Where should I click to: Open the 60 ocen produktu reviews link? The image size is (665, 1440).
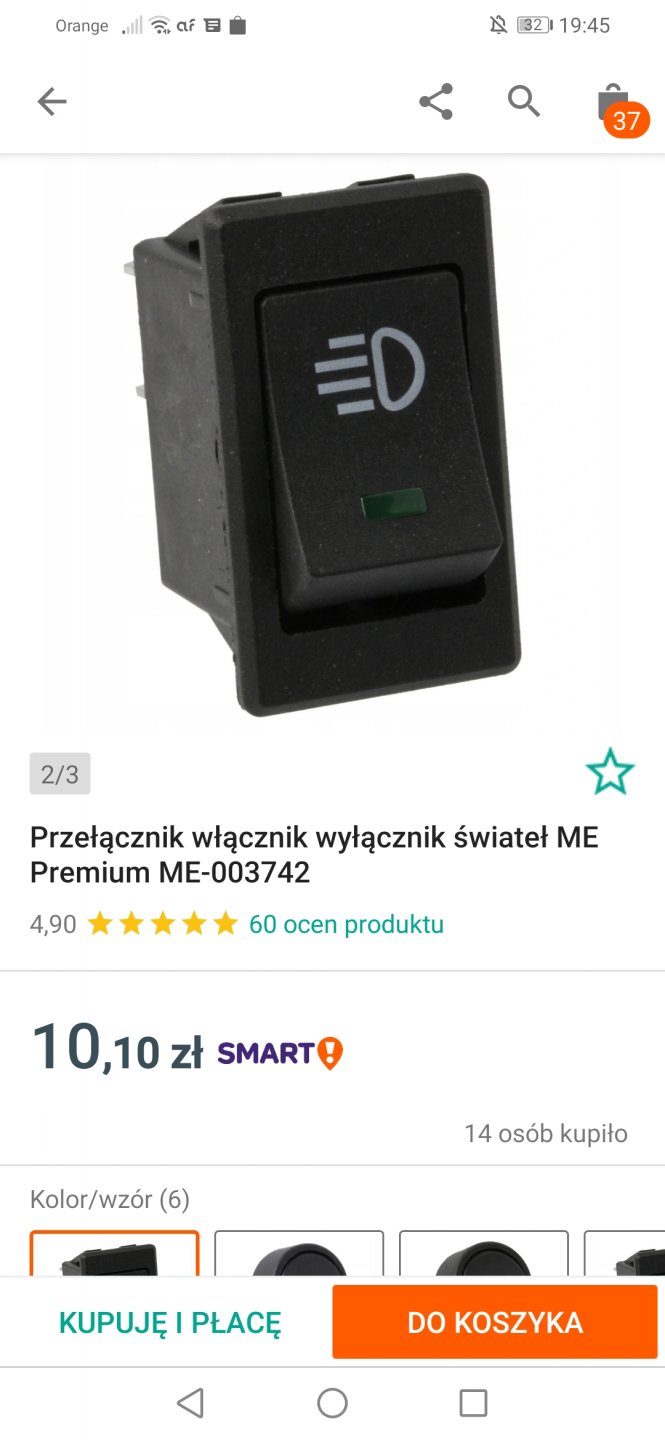click(346, 924)
